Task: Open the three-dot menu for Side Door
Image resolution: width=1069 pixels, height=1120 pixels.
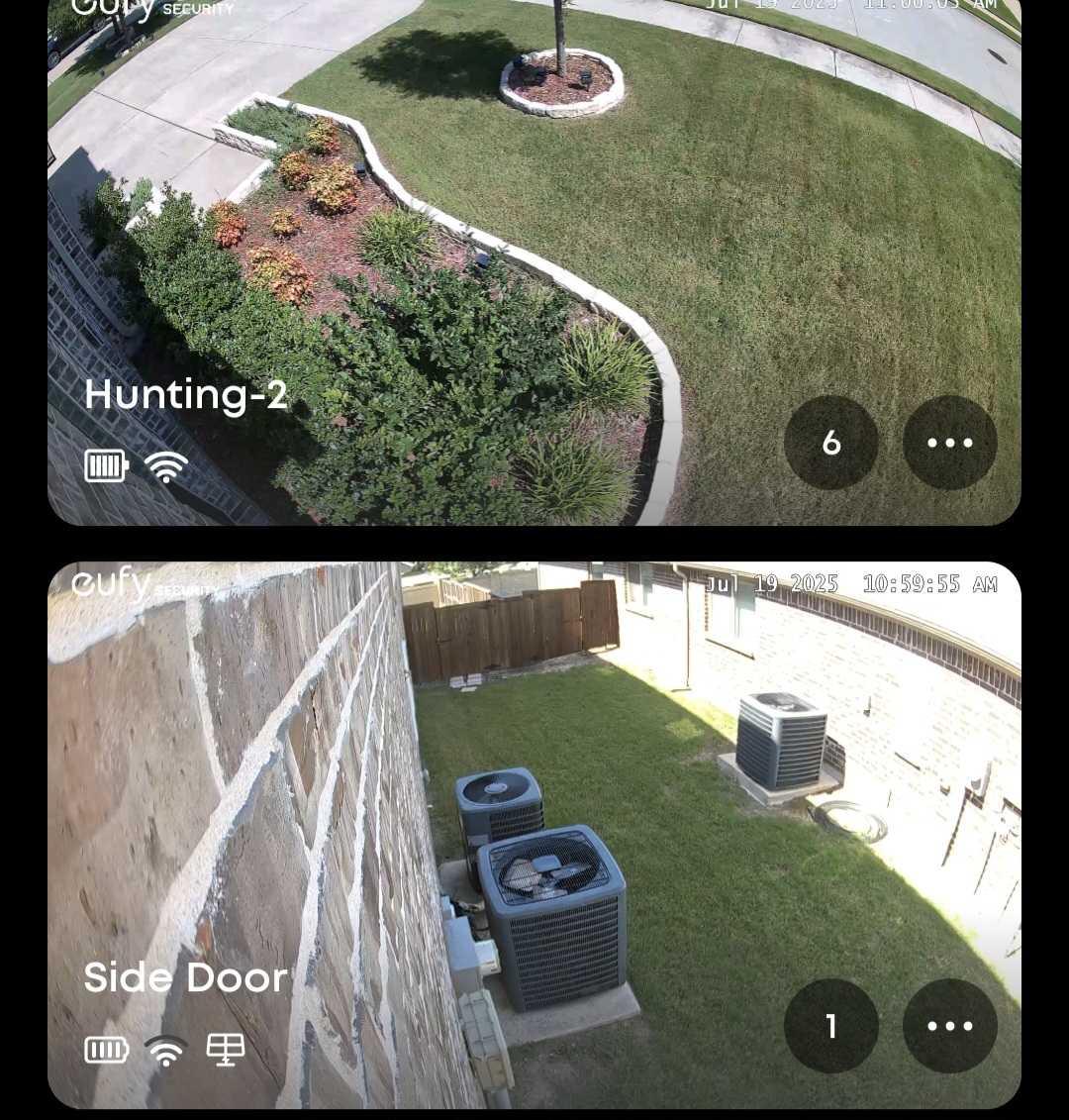Action: (949, 1027)
